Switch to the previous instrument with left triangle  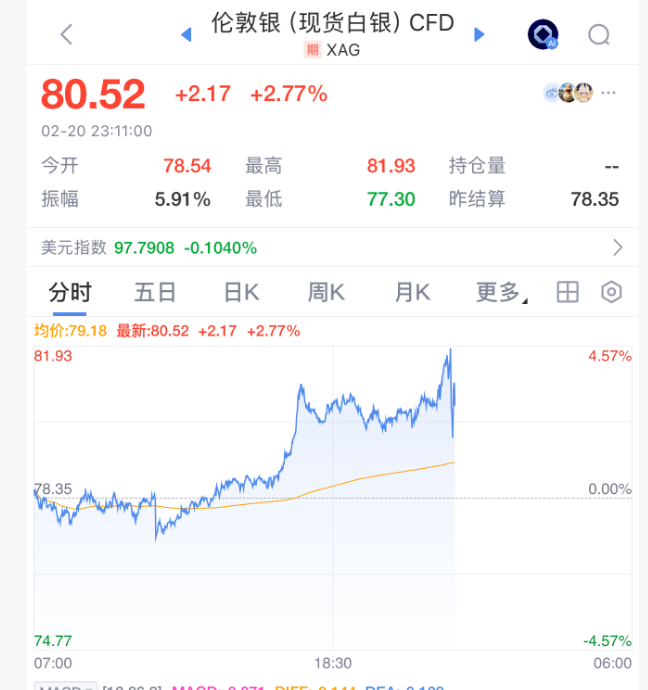click(x=186, y=35)
